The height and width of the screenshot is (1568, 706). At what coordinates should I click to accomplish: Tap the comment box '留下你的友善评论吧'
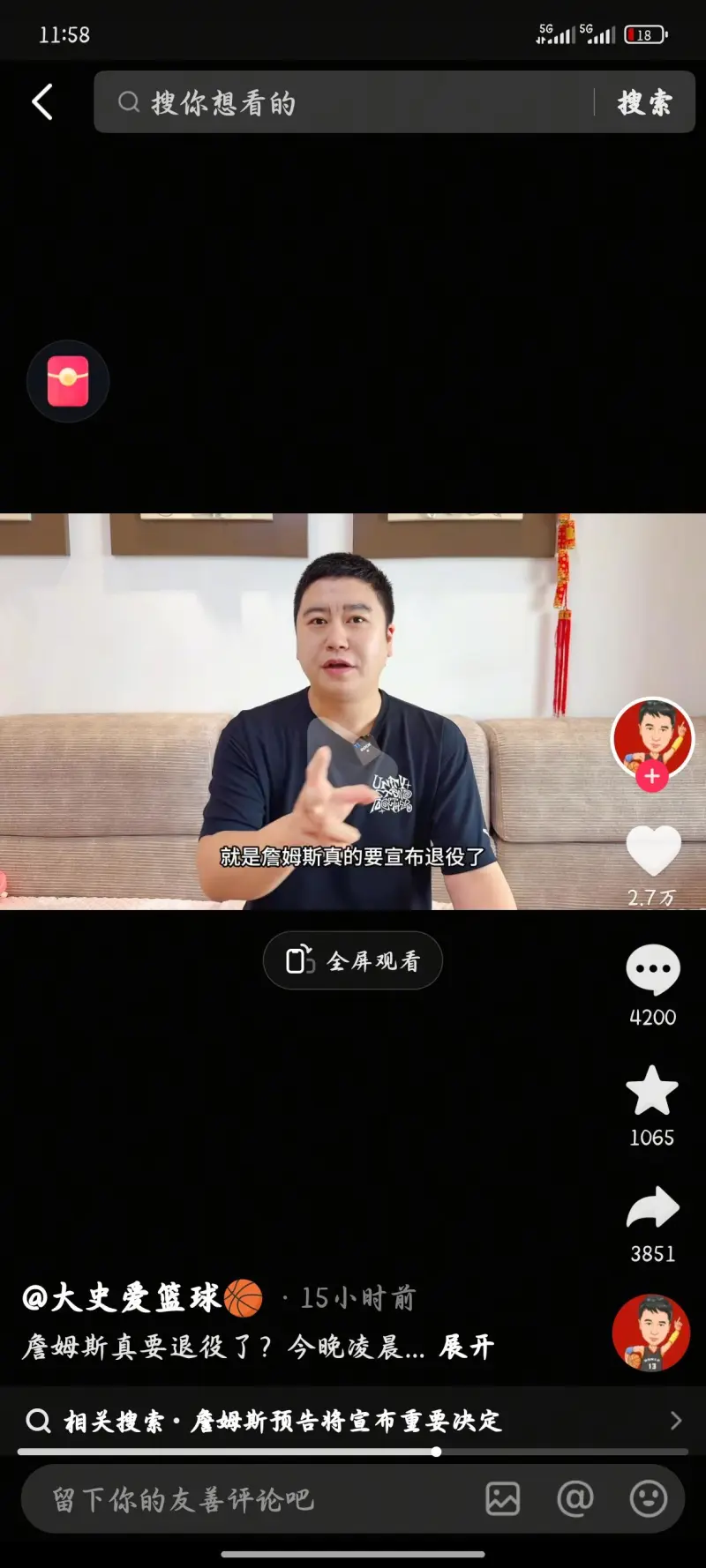pyautogui.click(x=247, y=1499)
